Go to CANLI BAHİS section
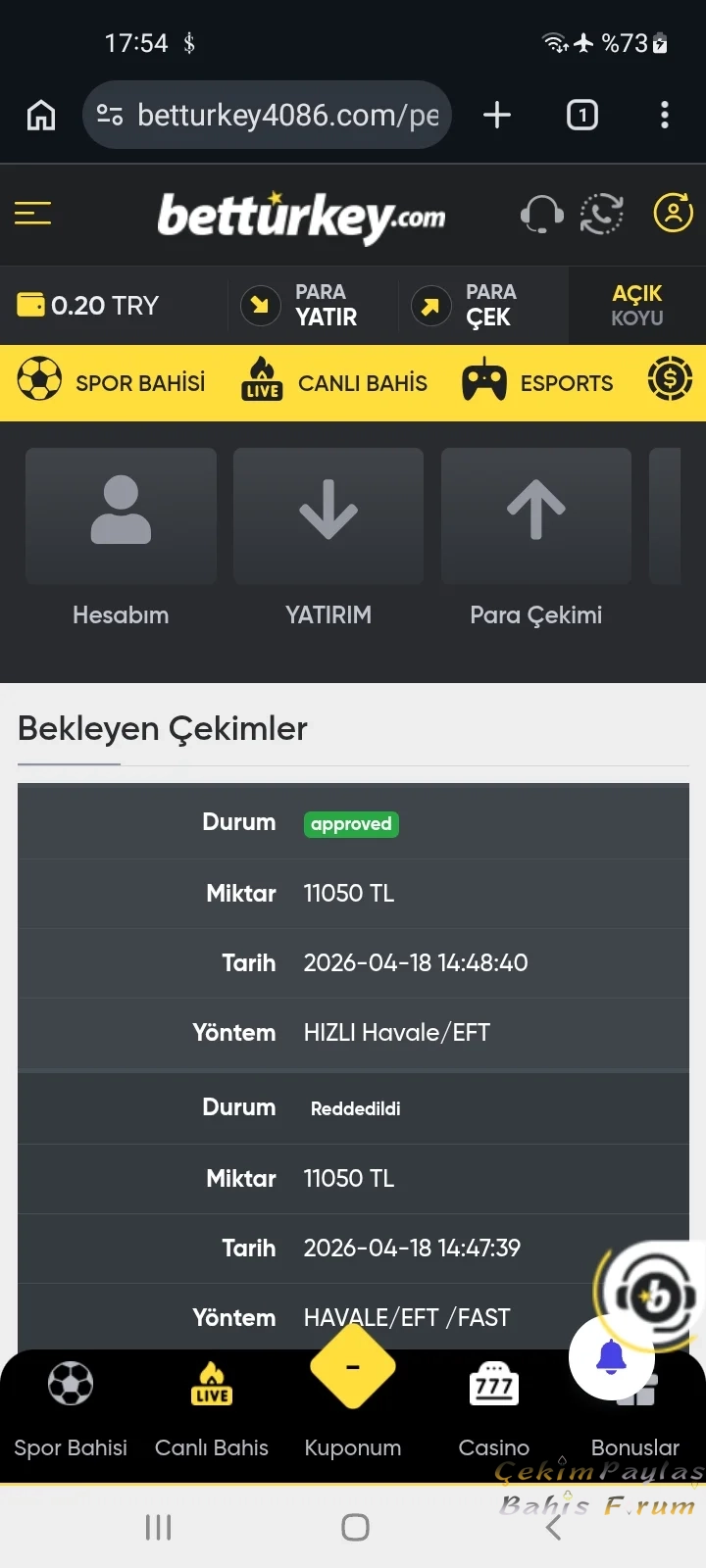Image resolution: width=706 pixels, height=1568 pixels. point(335,382)
